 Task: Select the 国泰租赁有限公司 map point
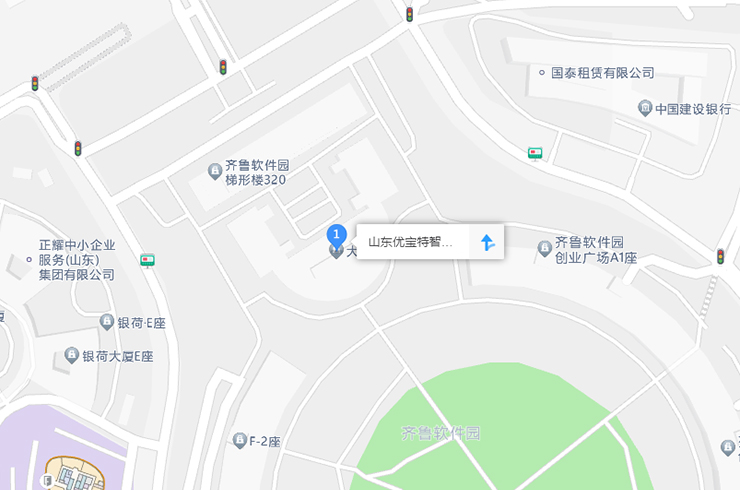pos(541,73)
